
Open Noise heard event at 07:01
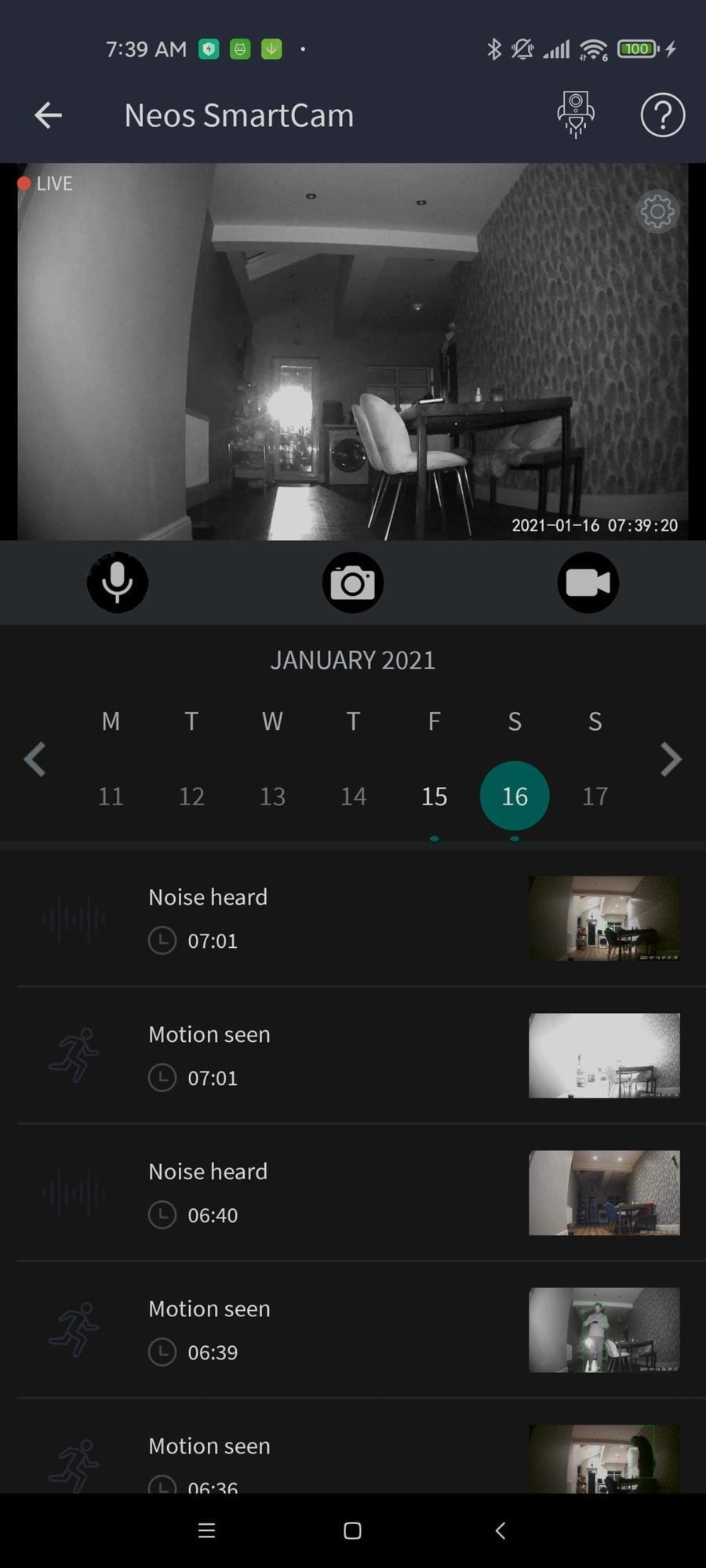coord(353,918)
